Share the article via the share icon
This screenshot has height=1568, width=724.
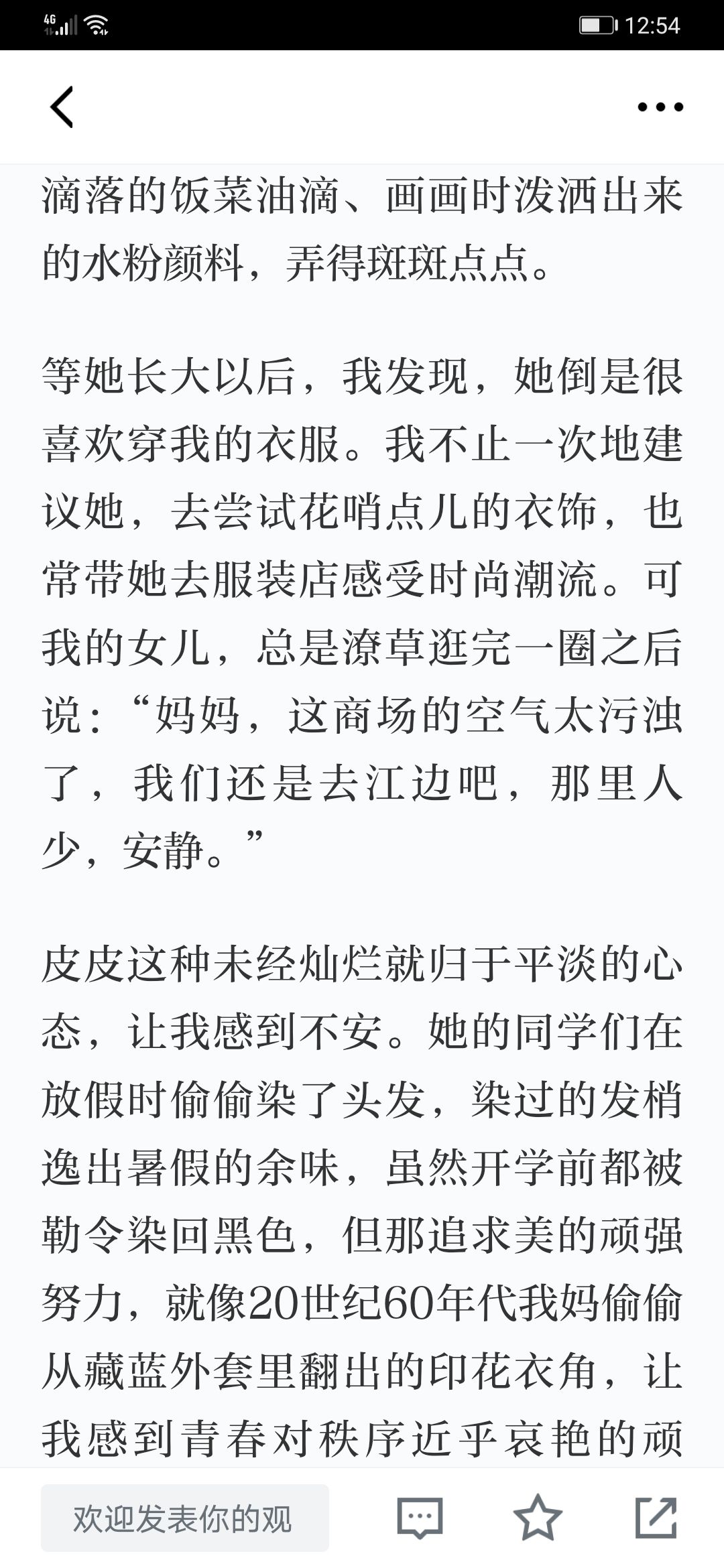656,1517
